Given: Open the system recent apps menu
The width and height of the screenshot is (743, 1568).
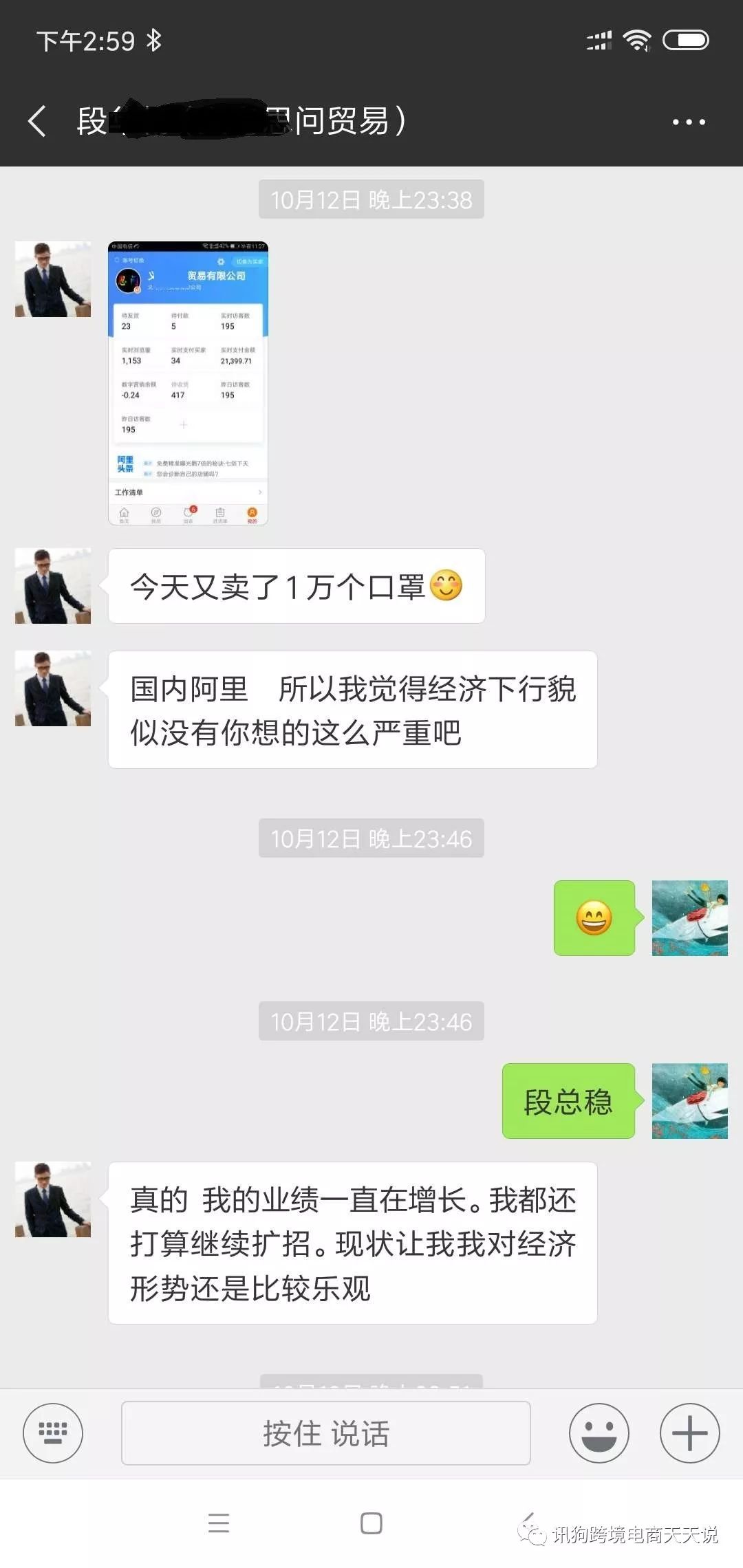Looking at the screenshot, I should coord(219,1523).
